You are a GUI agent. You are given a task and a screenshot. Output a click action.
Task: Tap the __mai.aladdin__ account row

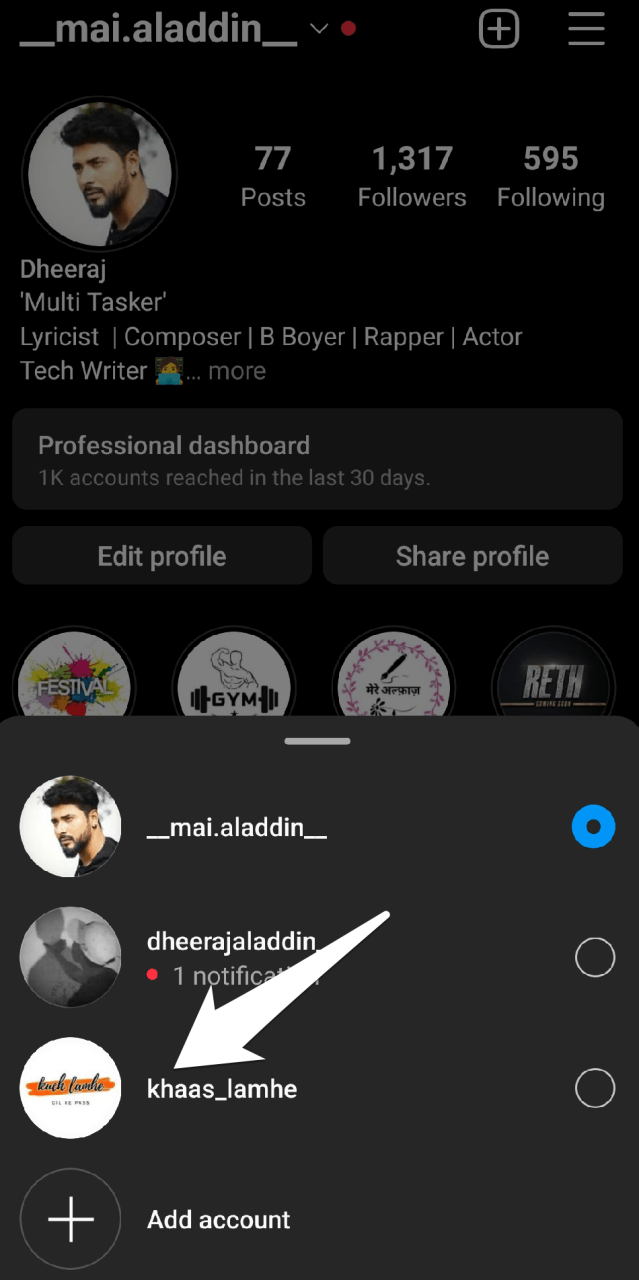click(x=237, y=827)
